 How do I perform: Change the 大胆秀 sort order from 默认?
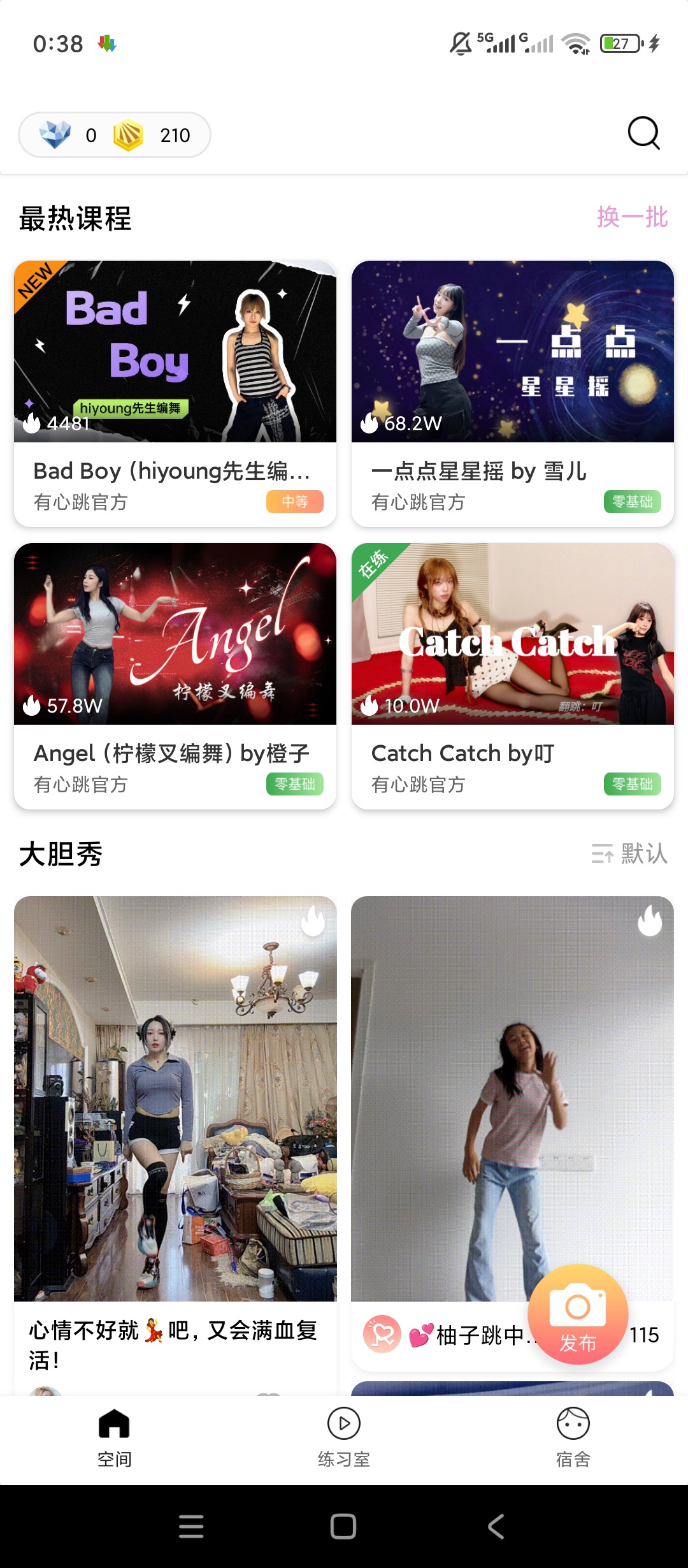(629, 853)
